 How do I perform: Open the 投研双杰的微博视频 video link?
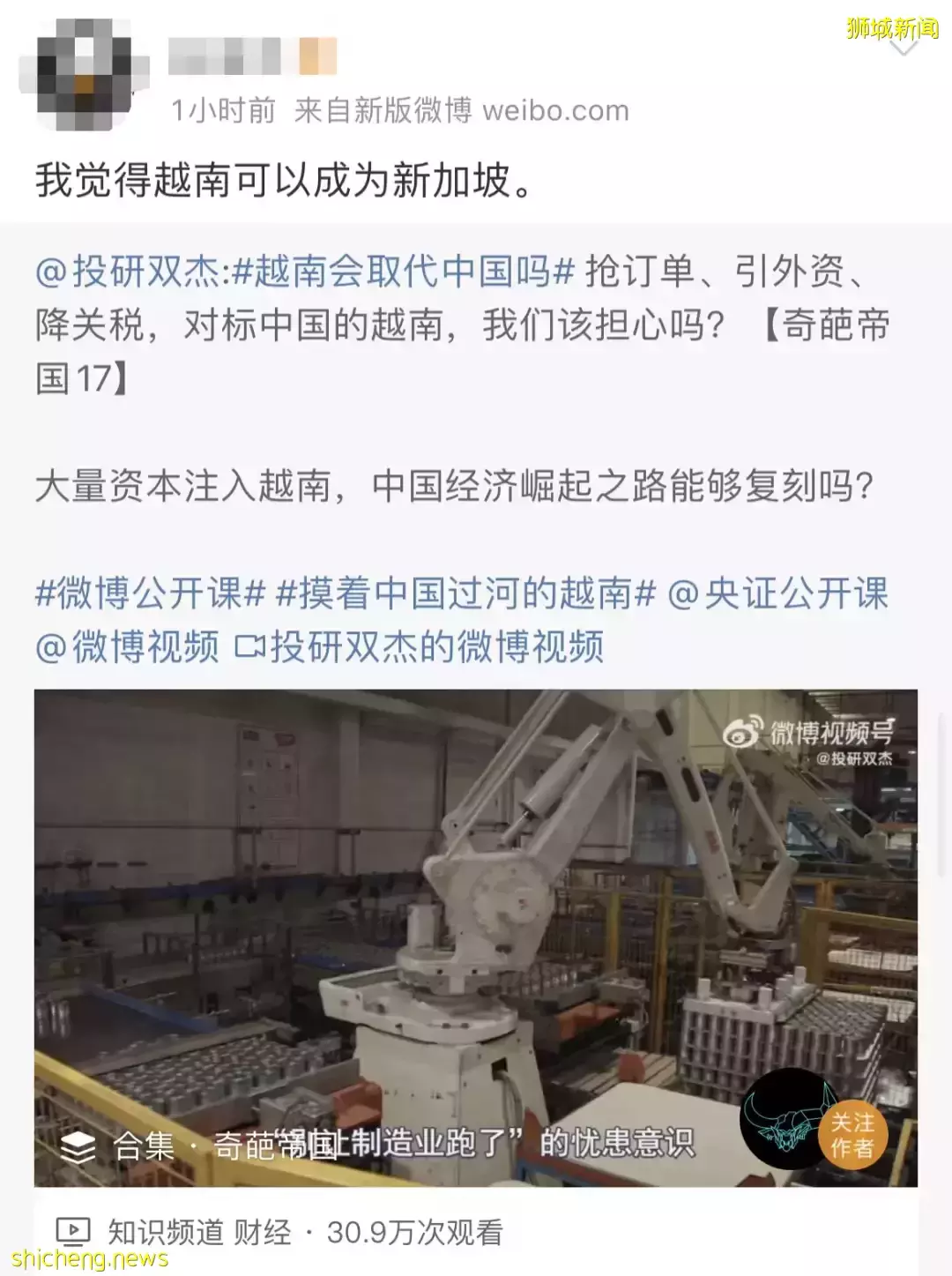(420, 646)
